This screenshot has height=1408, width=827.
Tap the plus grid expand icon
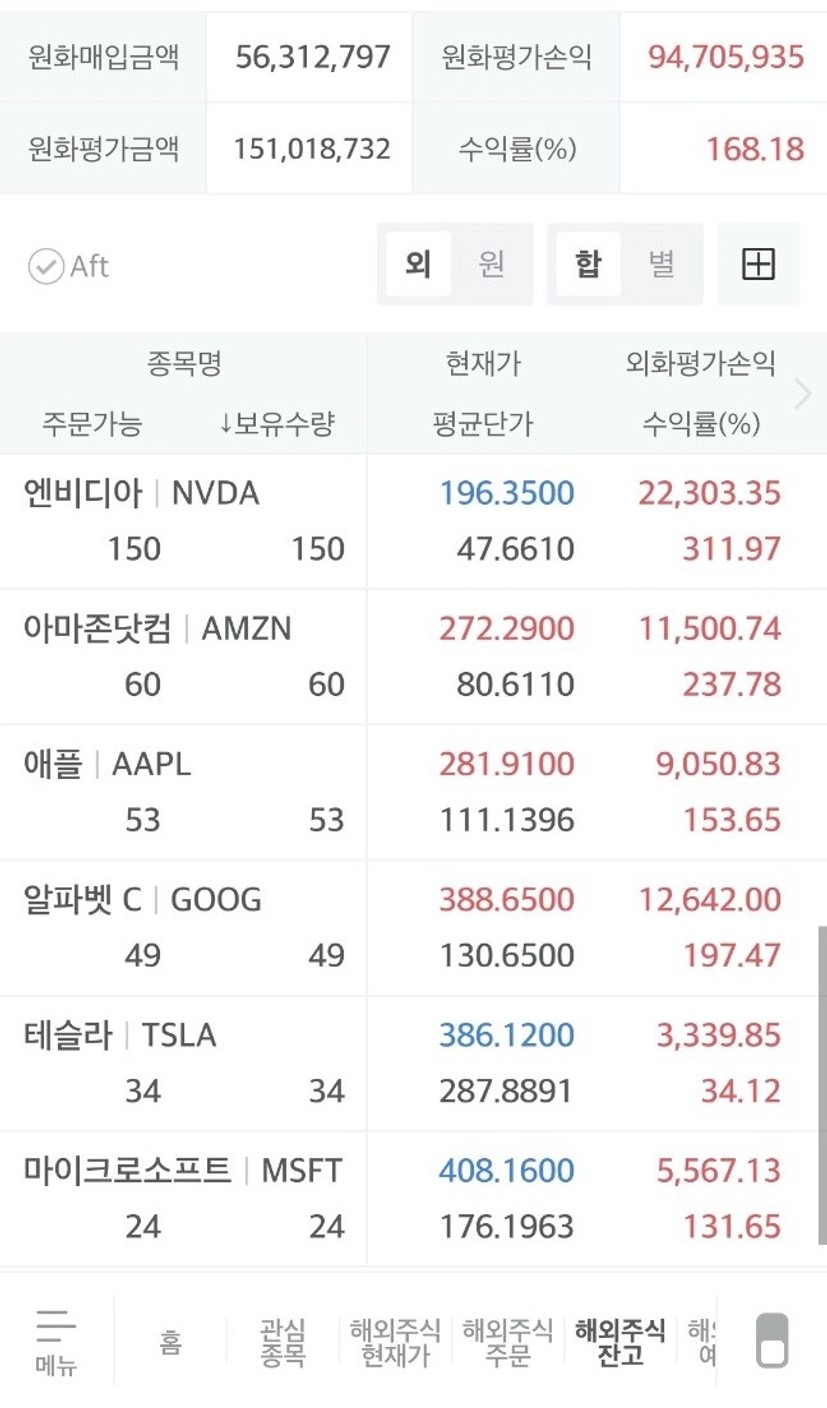pos(759,265)
